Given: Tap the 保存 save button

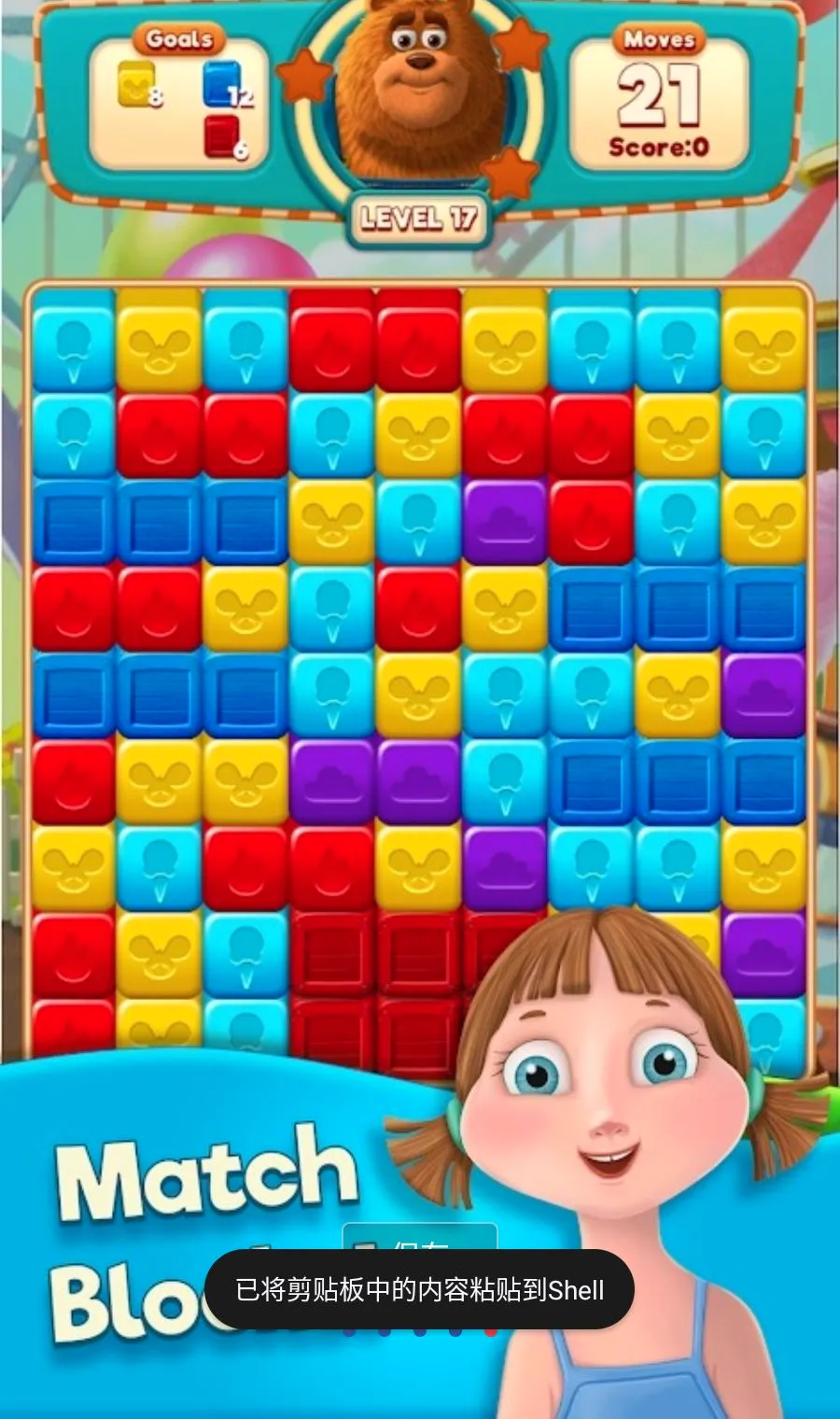Looking at the screenshot, I should coord(419,1239).
